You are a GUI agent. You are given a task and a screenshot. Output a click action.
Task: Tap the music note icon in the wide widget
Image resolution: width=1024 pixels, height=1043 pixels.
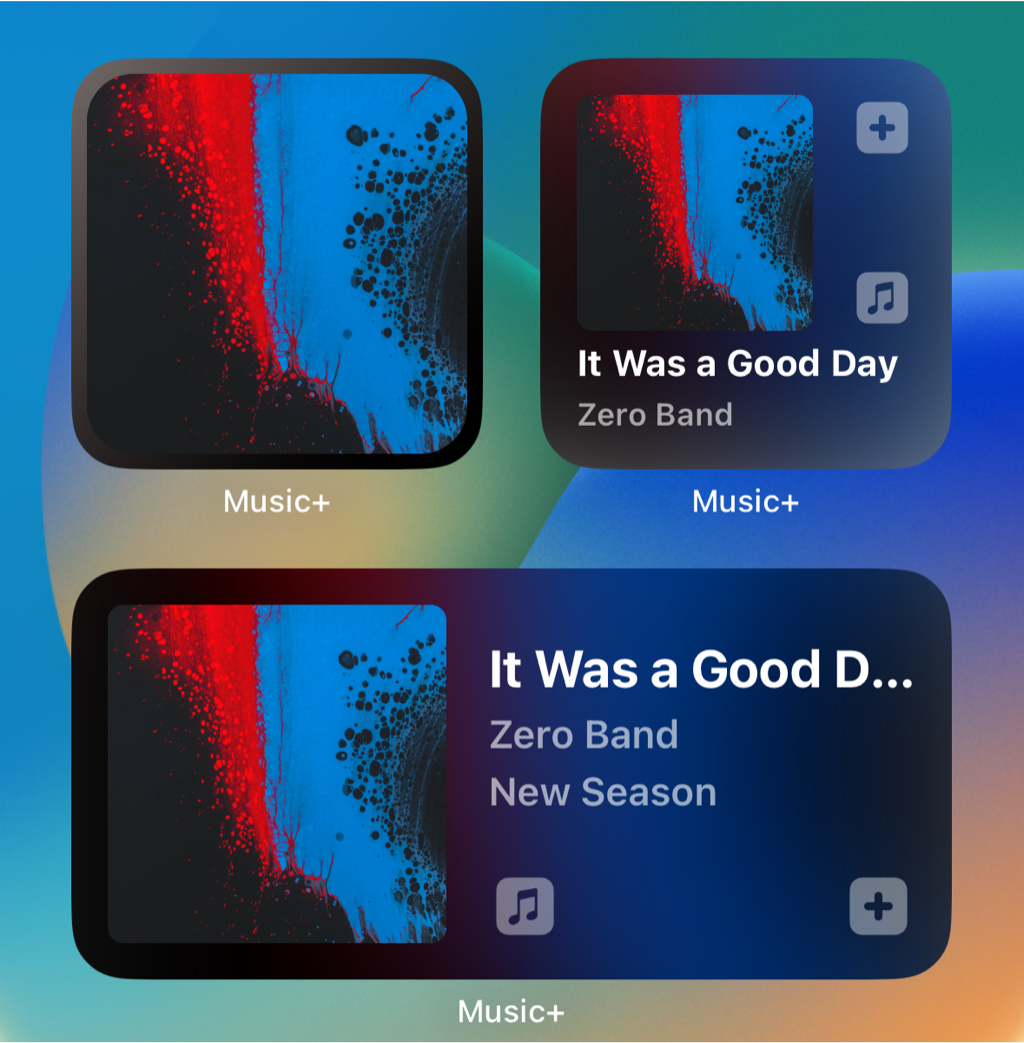click(x=525, y=906)
